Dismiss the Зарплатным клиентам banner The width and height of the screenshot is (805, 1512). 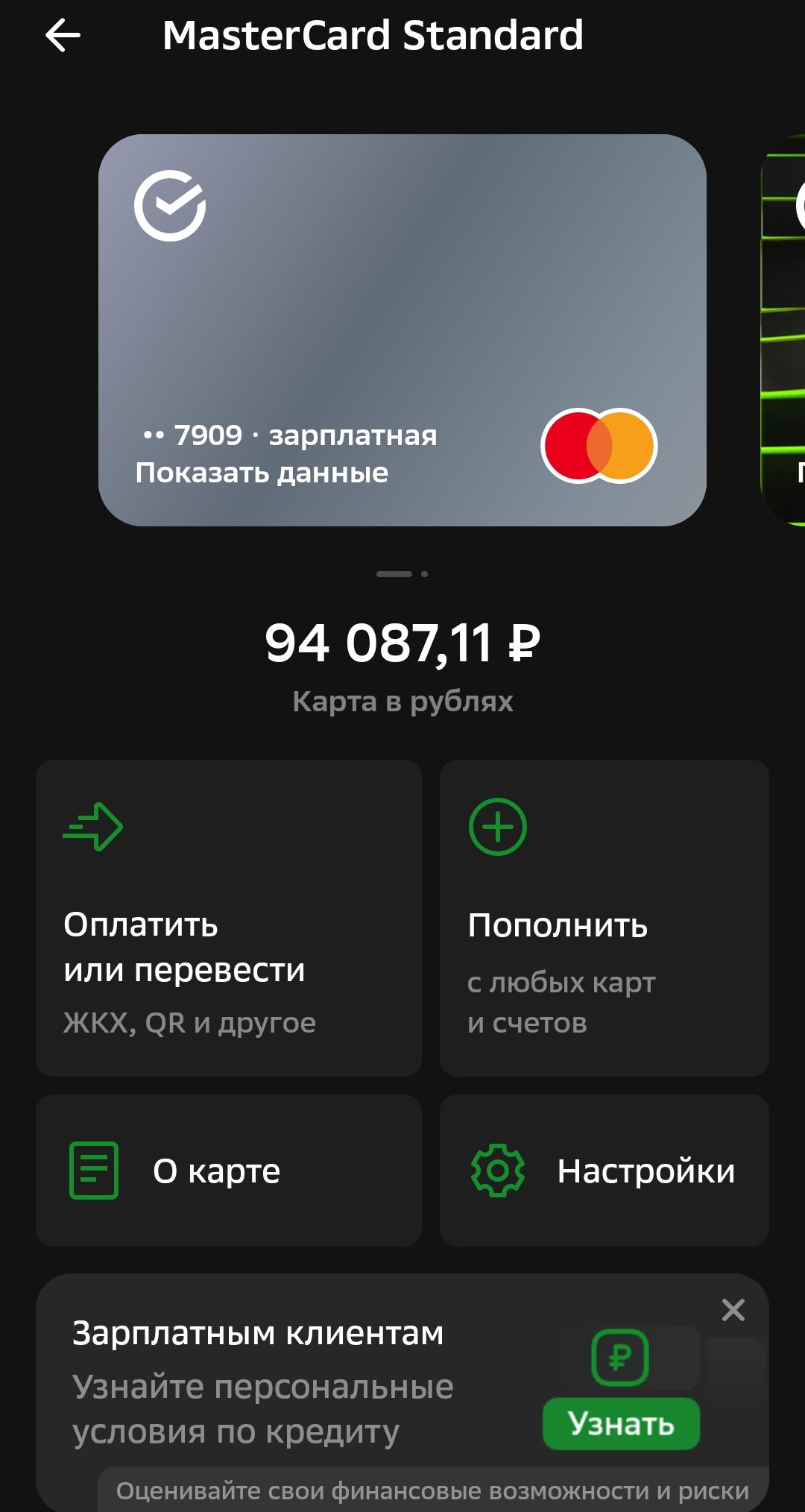(x=733, y=1310)
